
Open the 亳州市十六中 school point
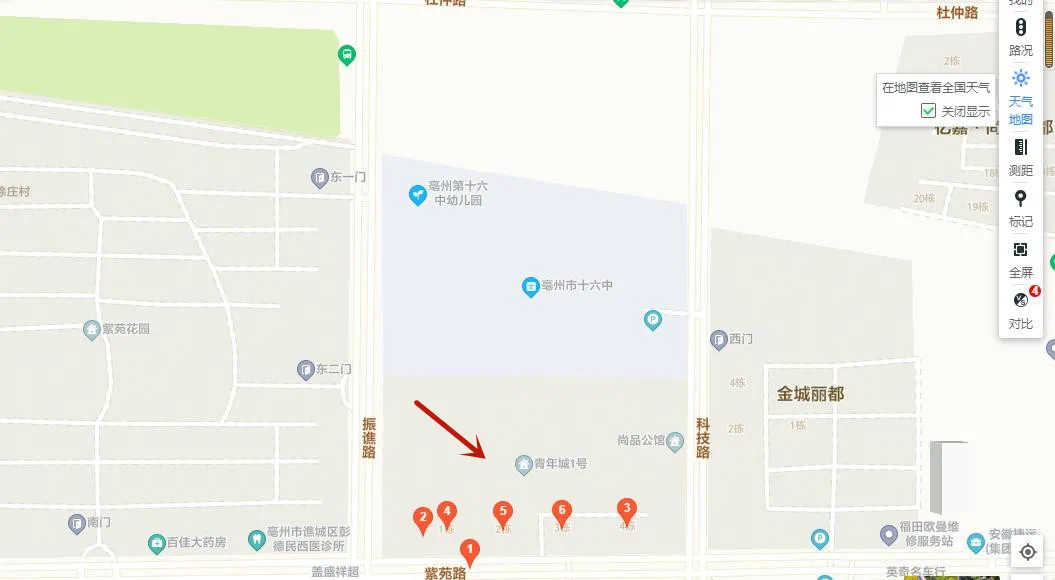click(x=531, y=287)
